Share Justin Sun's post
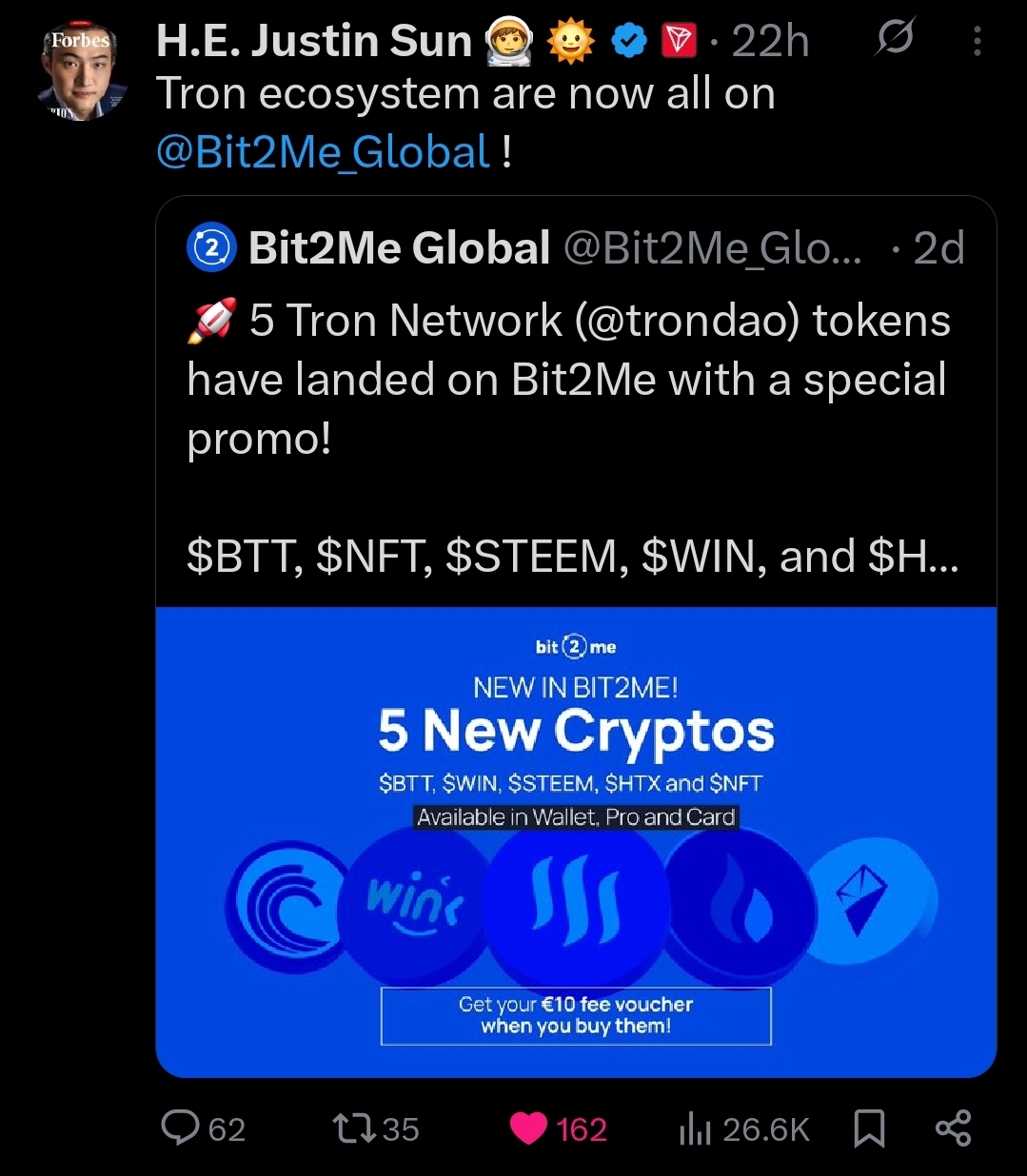 pyautogui.click(x=953, y=1128)
